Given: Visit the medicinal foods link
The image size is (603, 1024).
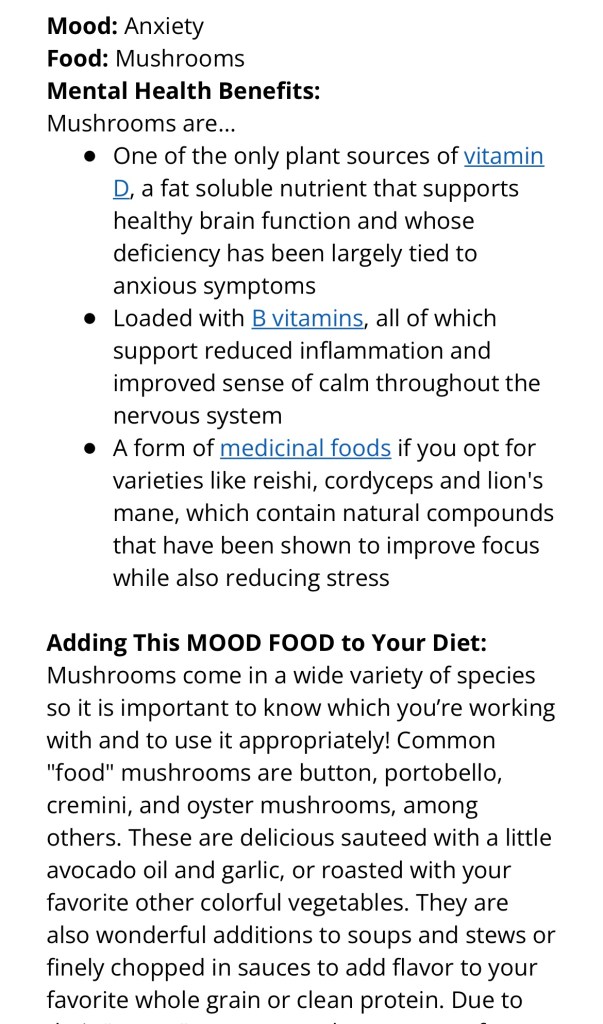Looking at the screenshot, I should (x=305, y=449).
